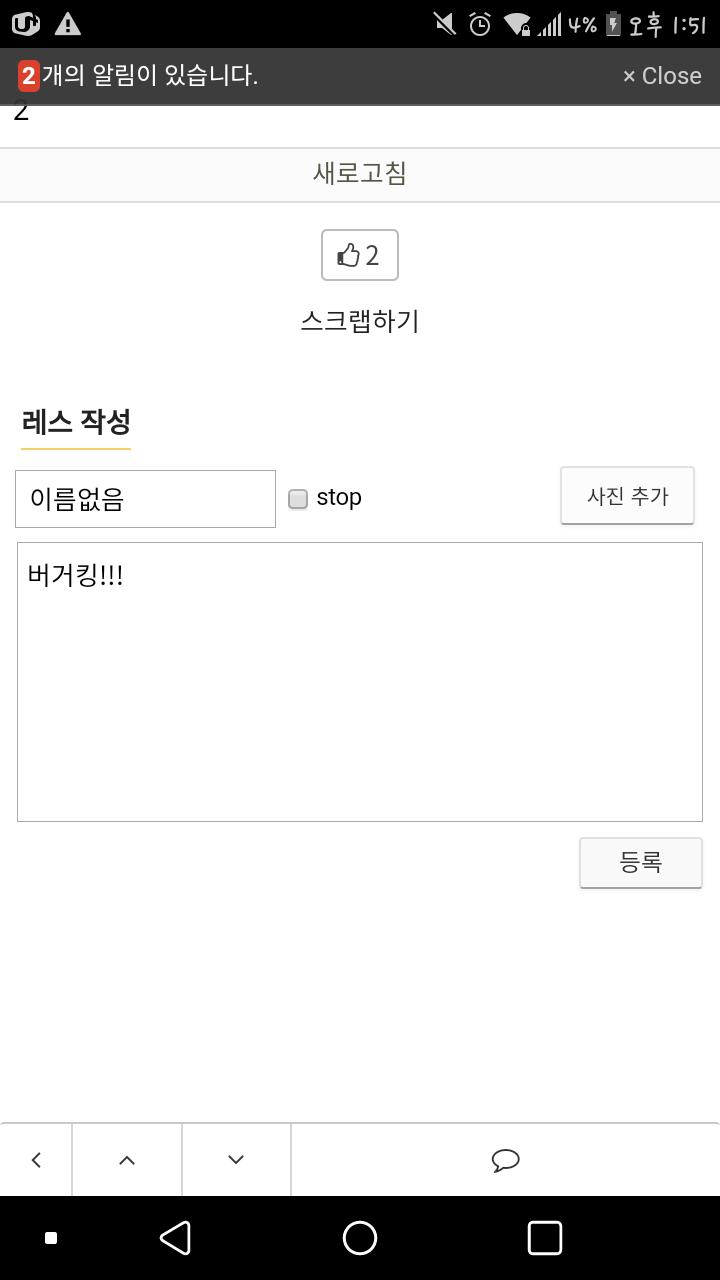Tap 사진 추가 to add photo

pyautogui.click(x=627, y=496)
